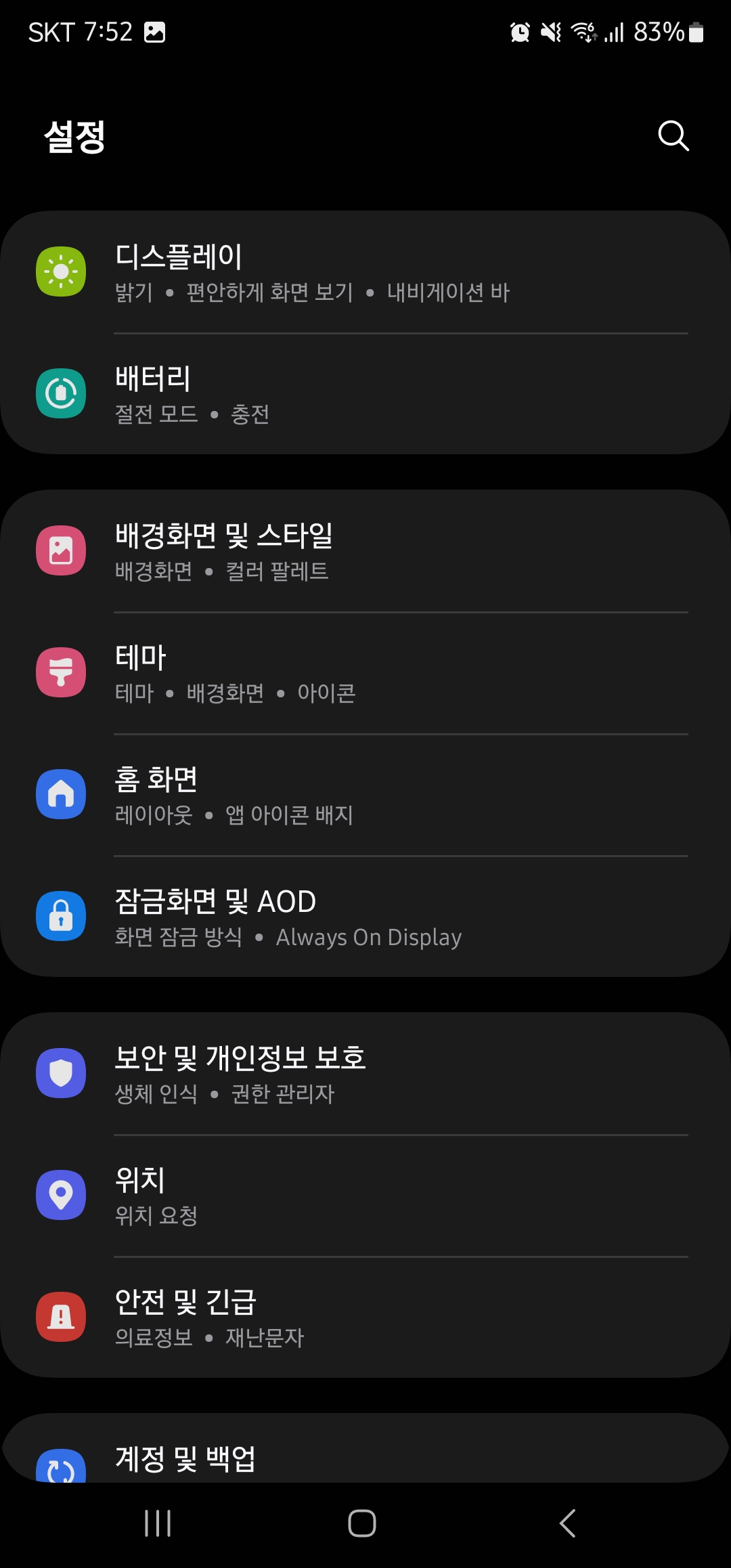This screenshot has height=1568, width=731.
Task: Open wallpaper settings via the pink picture icon
Action: coord(61,550)
